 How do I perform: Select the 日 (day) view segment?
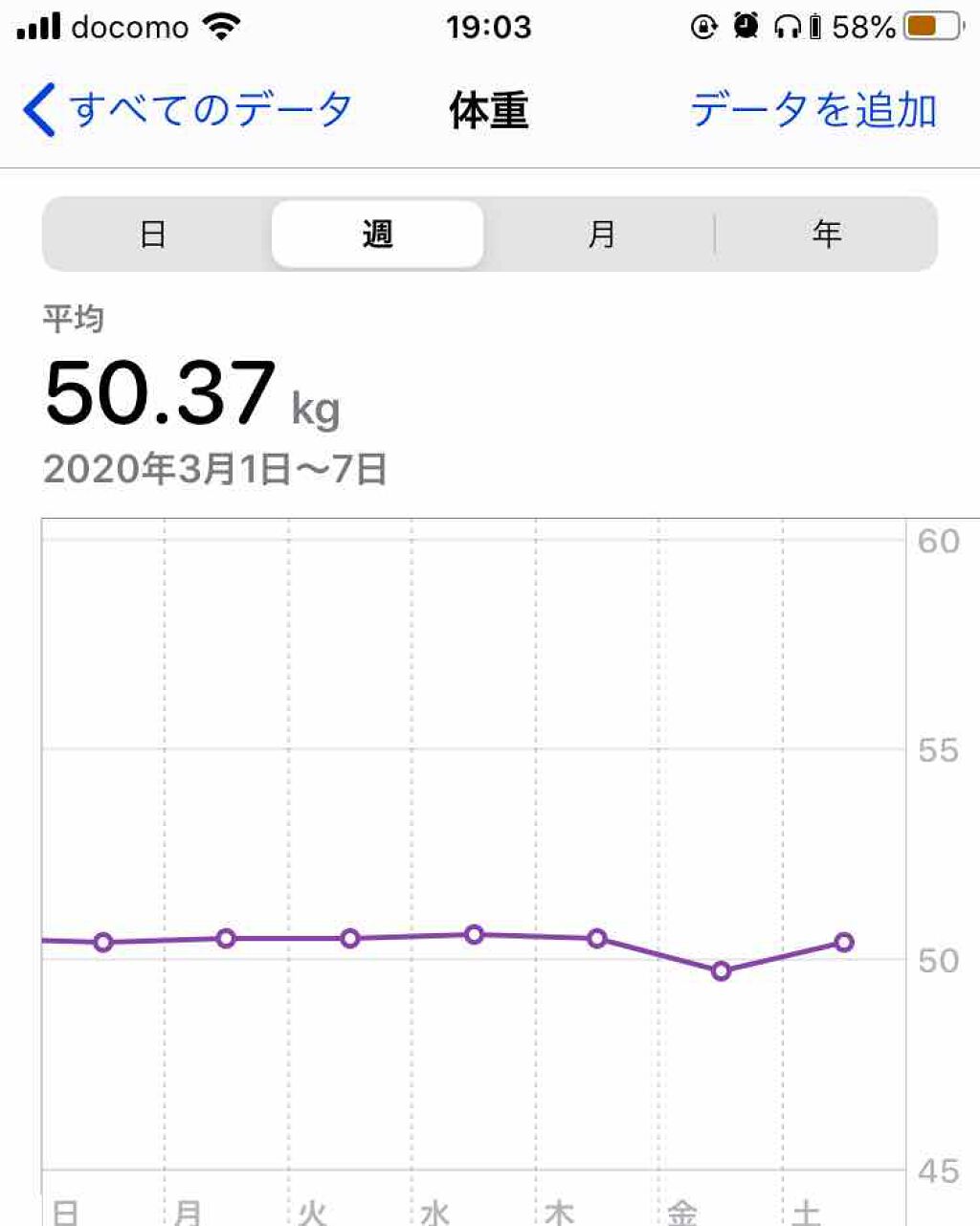pos(153,233)
